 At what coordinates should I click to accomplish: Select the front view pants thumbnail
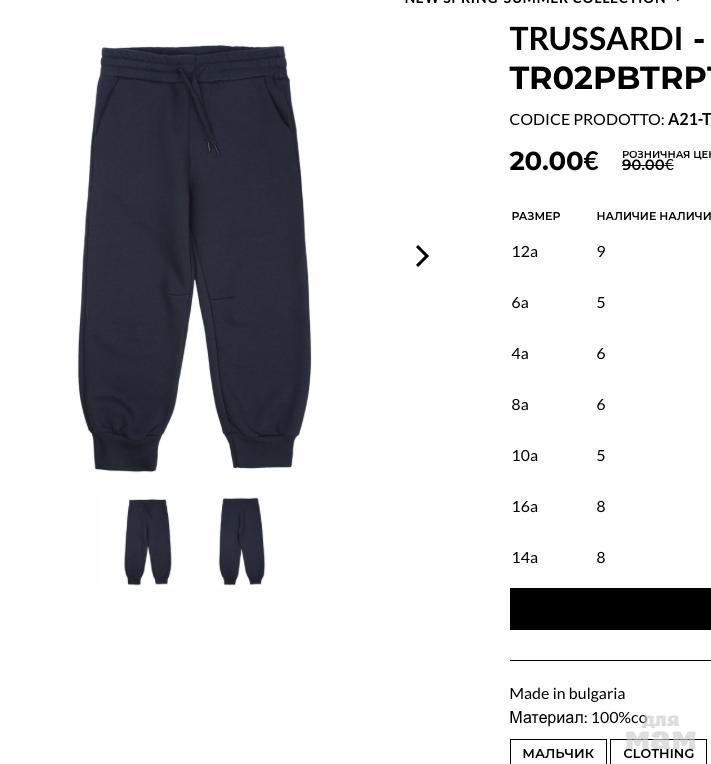(147, 541)
